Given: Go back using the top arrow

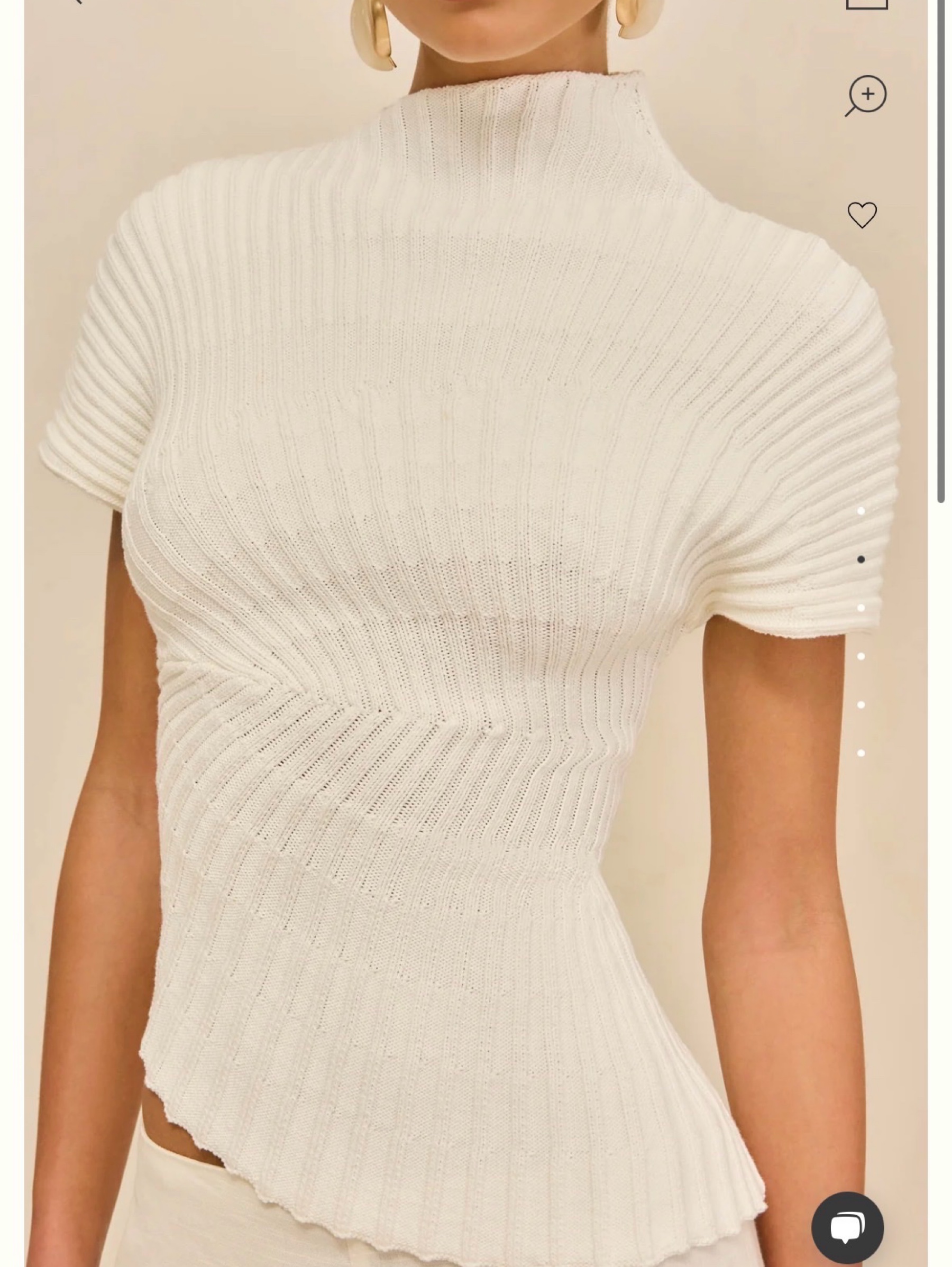Looking at the screenshot, I should (78, 2).
